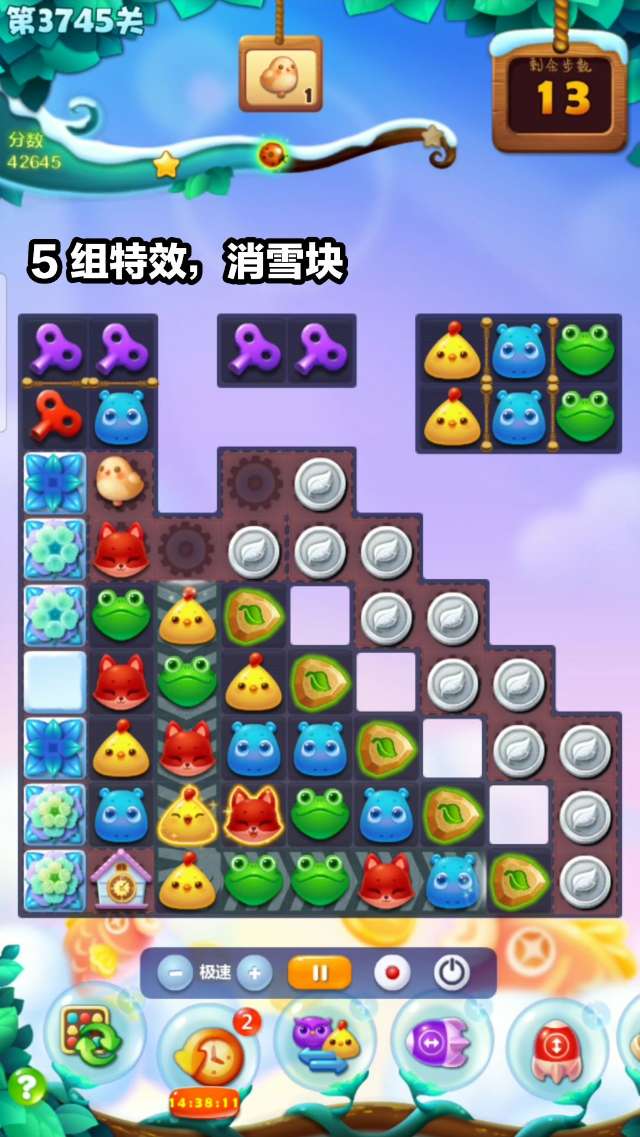Pause using the orange pause button
This screenshot has width=640, height=1137.
320,972
